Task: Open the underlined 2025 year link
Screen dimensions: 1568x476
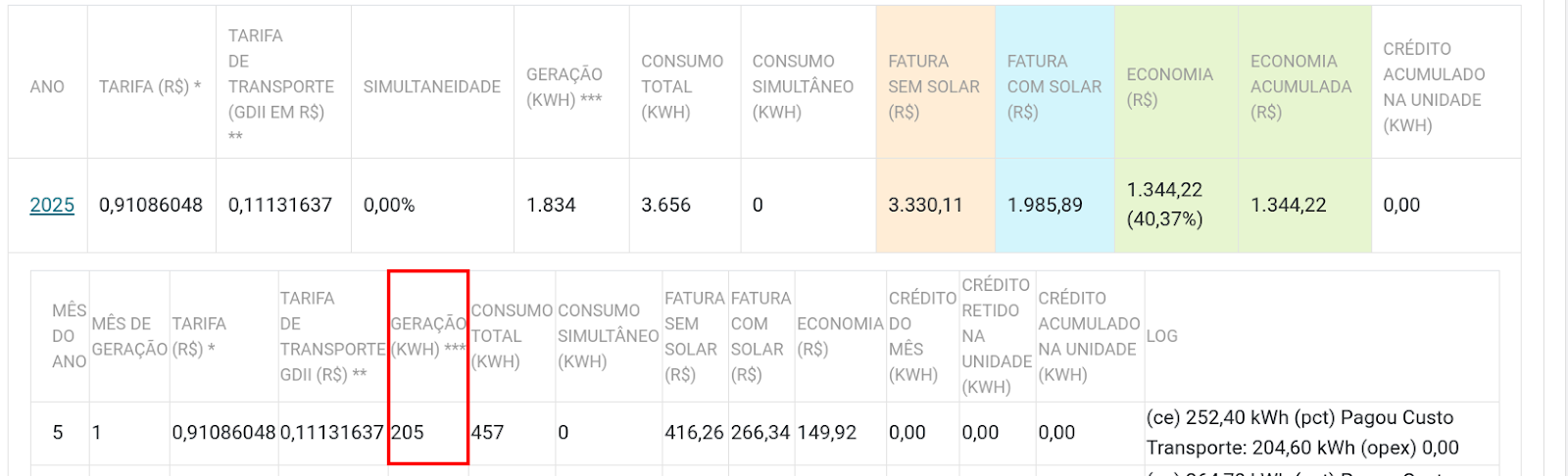Action: (x=52, y=205)
